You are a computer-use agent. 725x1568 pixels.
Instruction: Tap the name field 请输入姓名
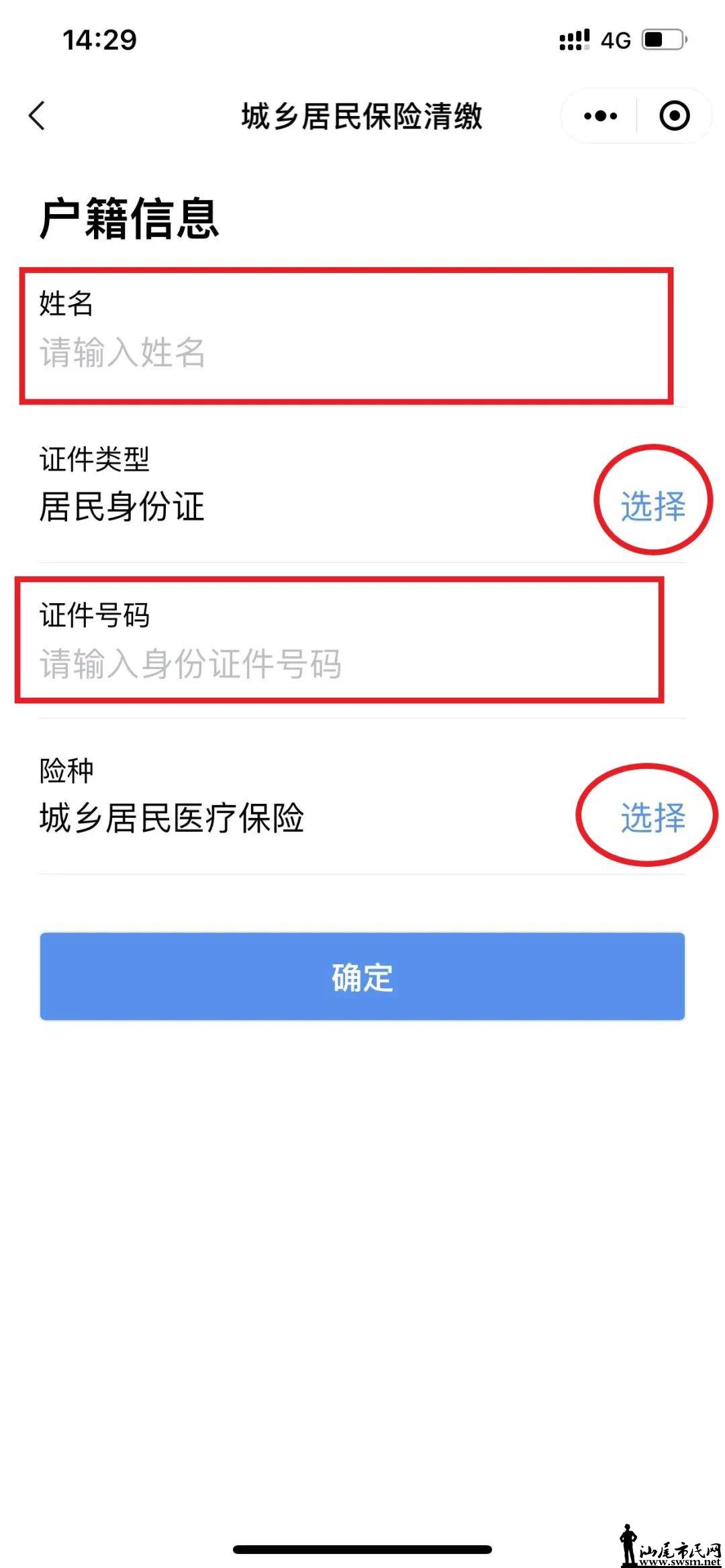(x=269, y=352)
